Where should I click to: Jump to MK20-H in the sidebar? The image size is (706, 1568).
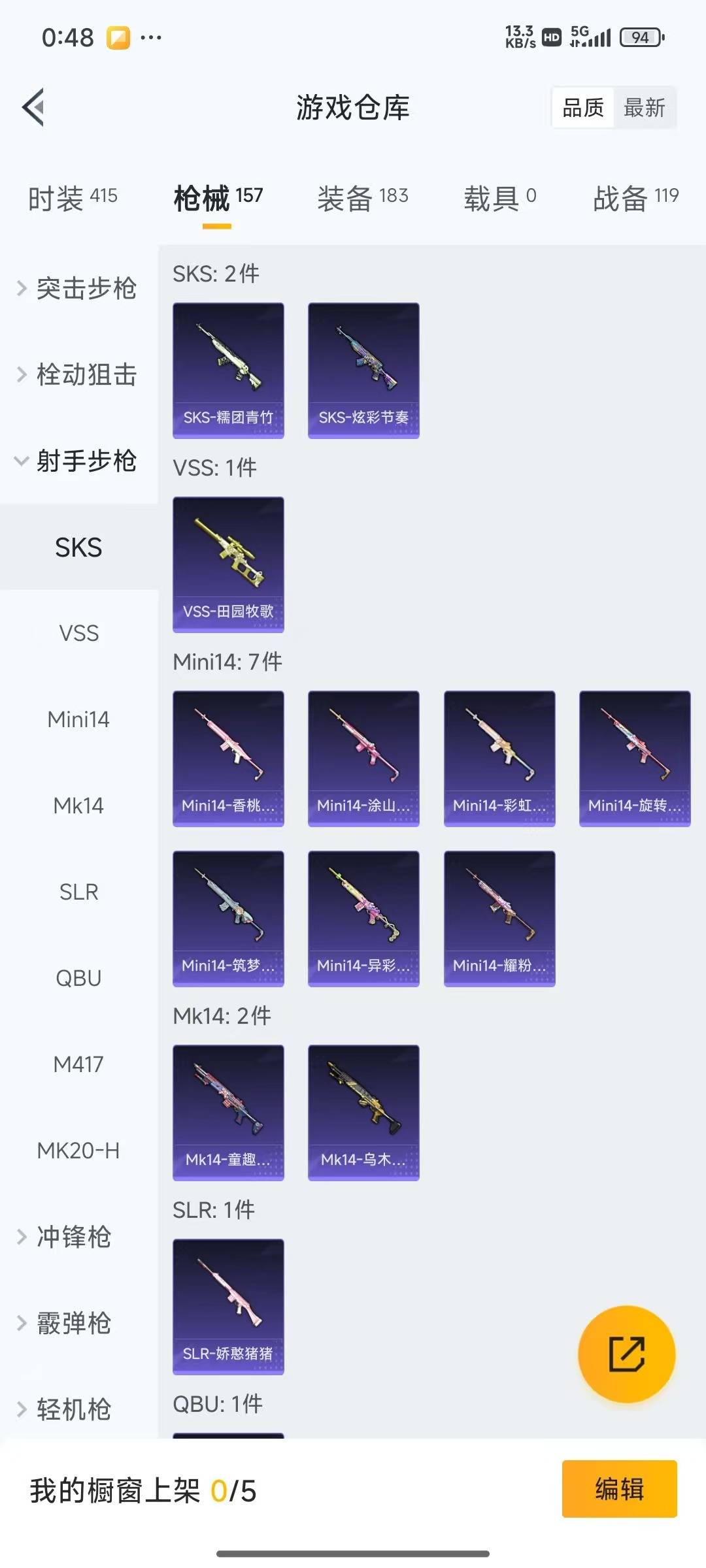pyautogui.click(x=78, y=1151)
